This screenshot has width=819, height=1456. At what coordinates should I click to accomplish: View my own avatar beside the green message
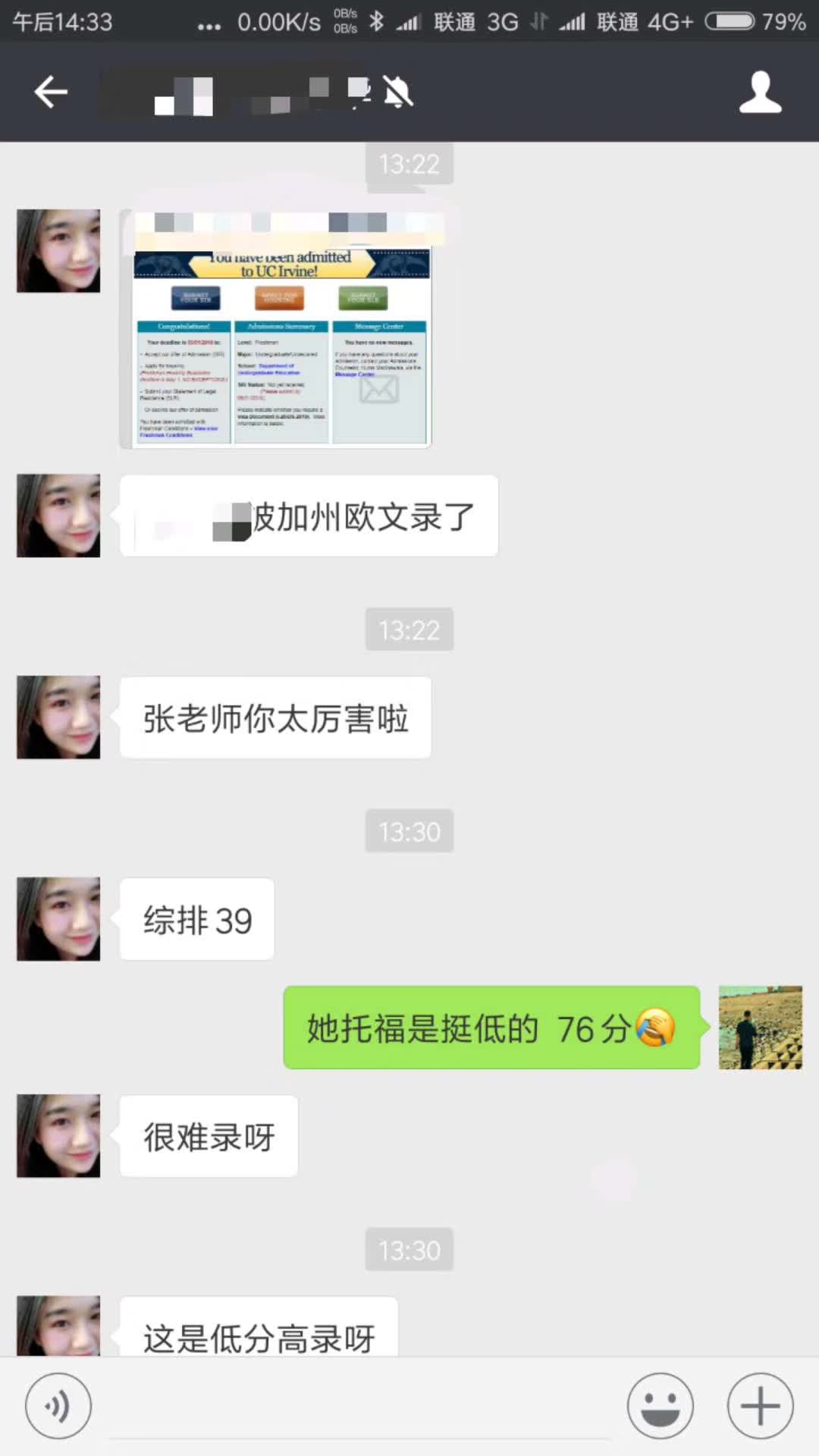coord(760,1028)
